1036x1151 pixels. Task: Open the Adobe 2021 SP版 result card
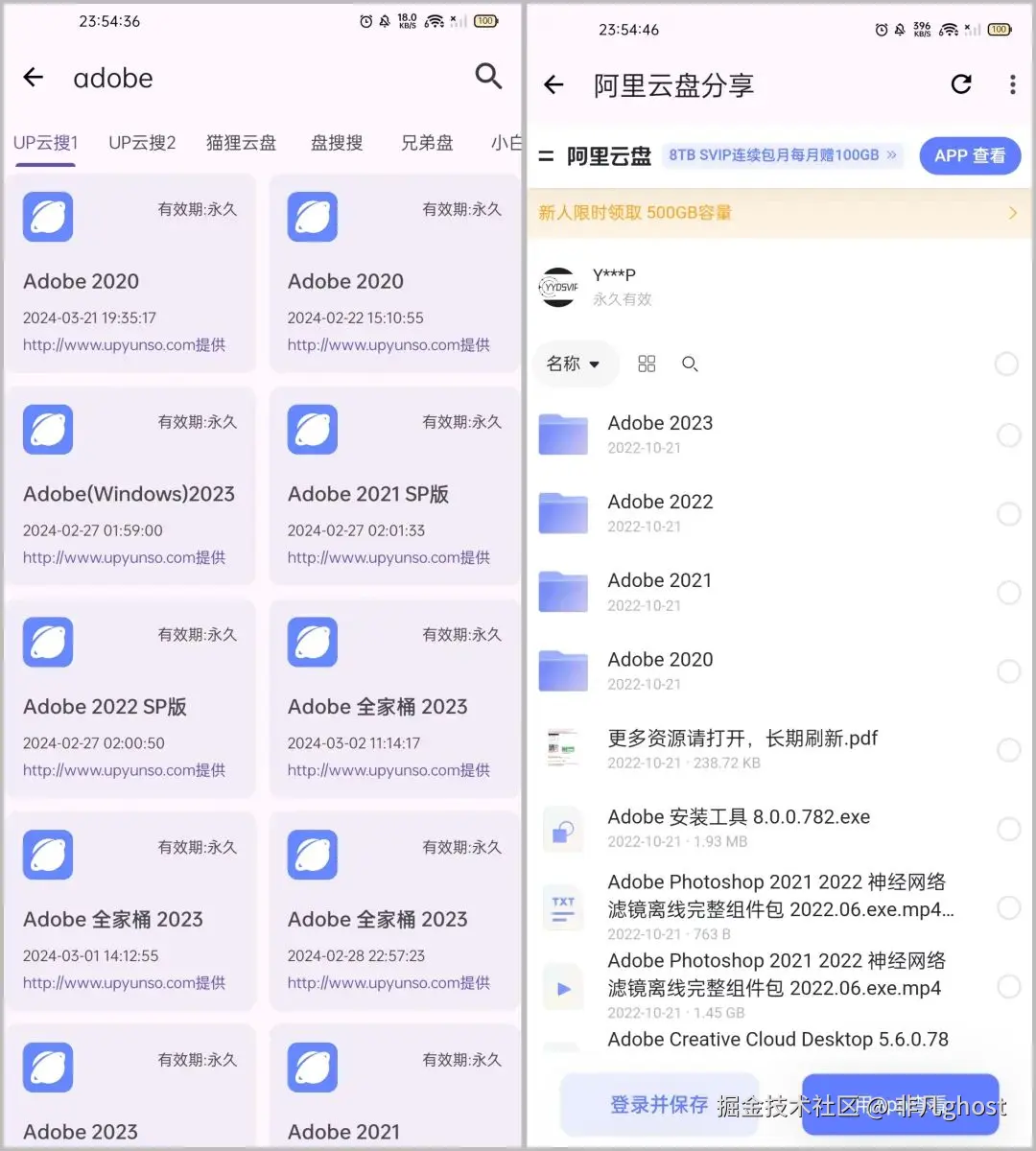coord(393,485)
